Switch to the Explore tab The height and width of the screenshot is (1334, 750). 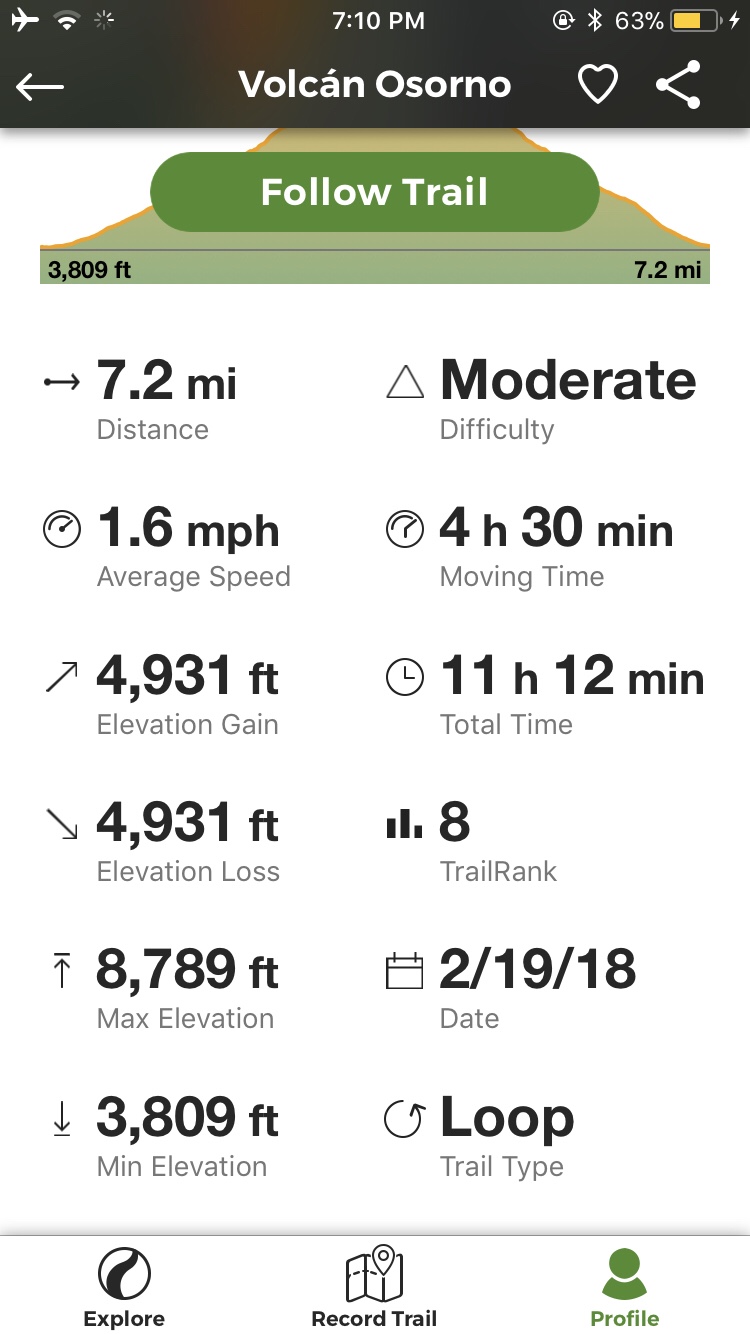coord(124,1288)
